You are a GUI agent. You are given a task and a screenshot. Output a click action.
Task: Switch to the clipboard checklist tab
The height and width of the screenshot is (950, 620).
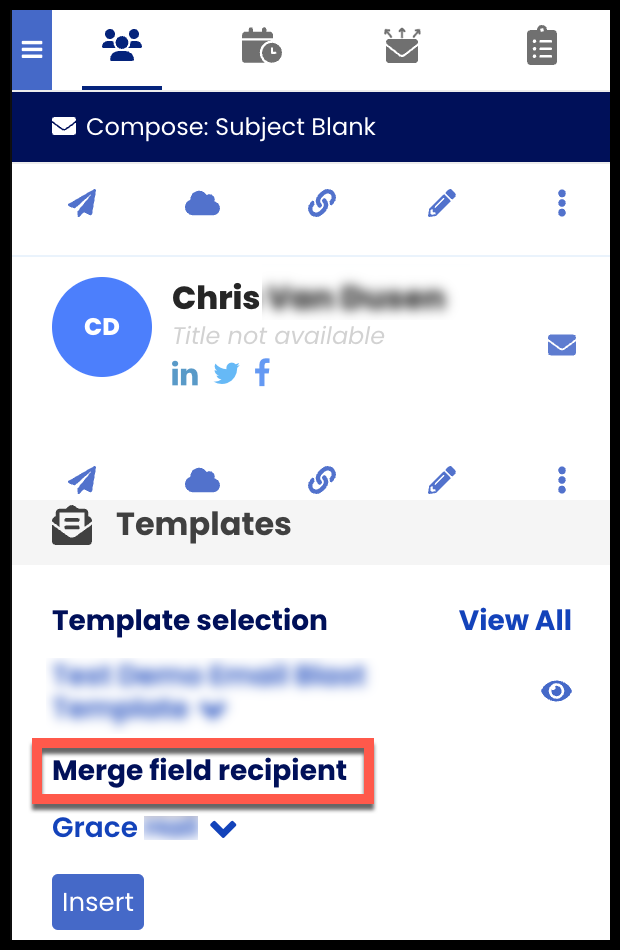coord(542,47)
